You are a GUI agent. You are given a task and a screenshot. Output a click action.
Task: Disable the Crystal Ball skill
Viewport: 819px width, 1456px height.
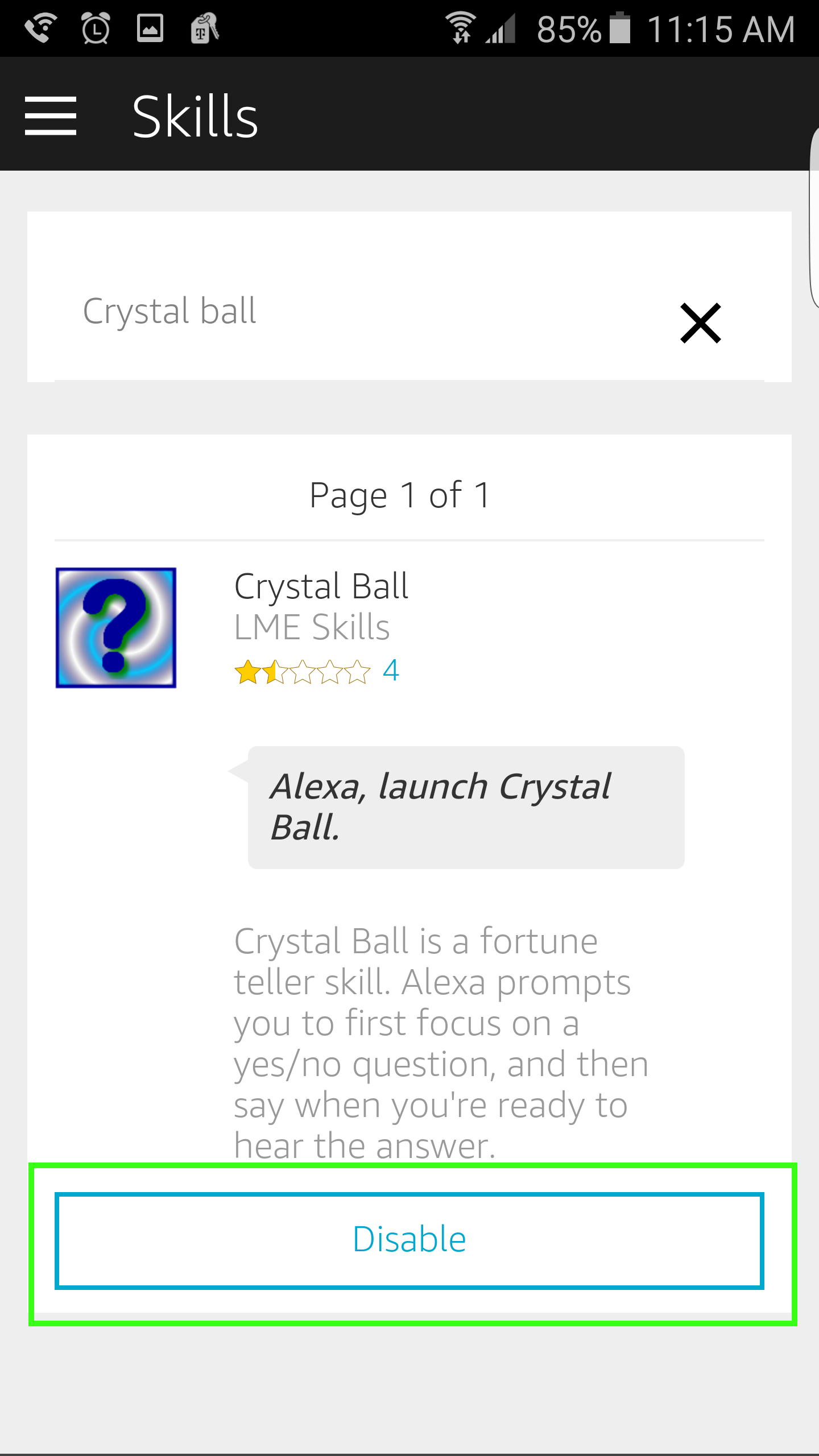[x=409, y=1240]
